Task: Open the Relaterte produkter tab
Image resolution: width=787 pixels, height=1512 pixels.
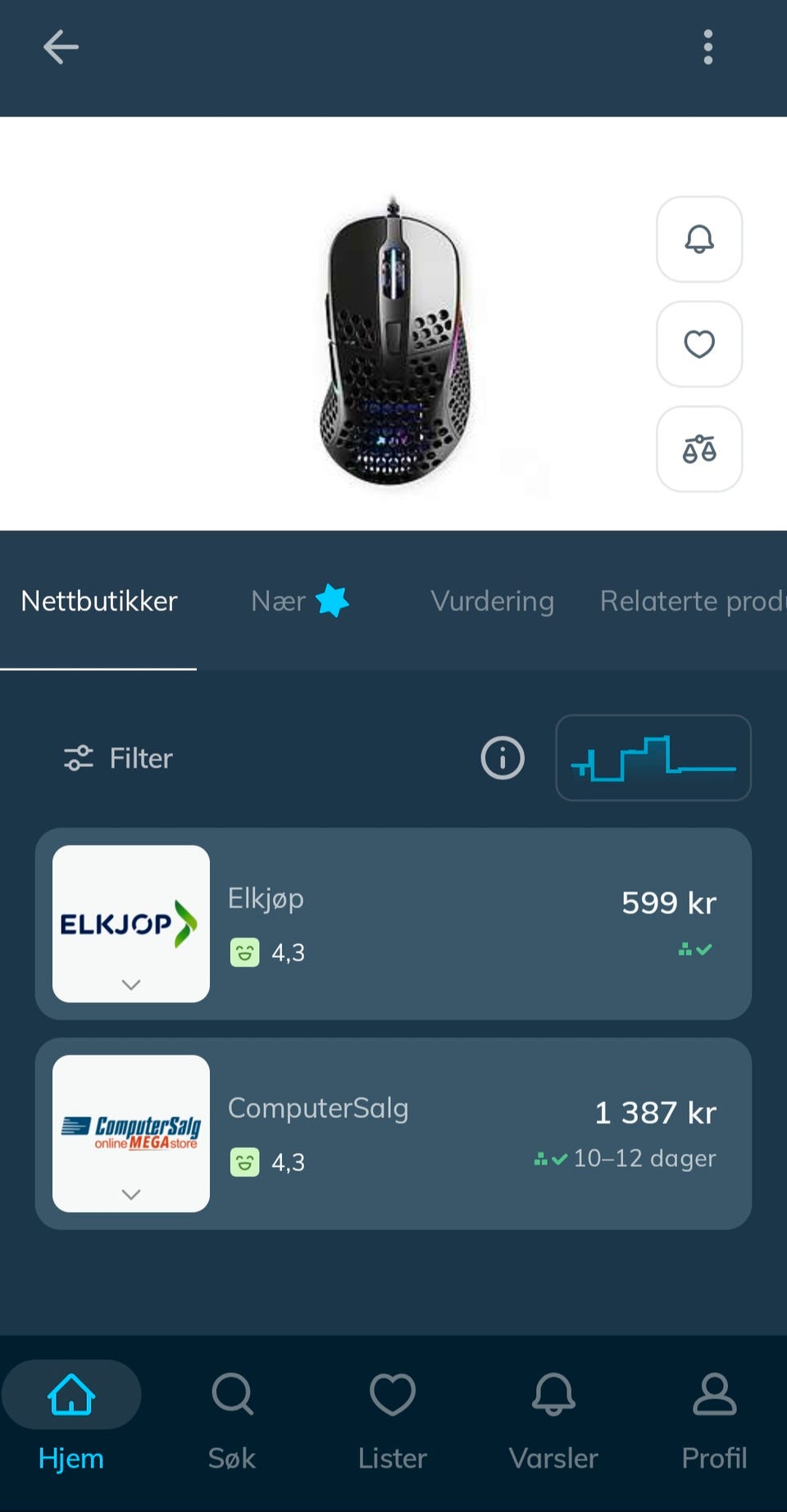Action: (693, 601)
